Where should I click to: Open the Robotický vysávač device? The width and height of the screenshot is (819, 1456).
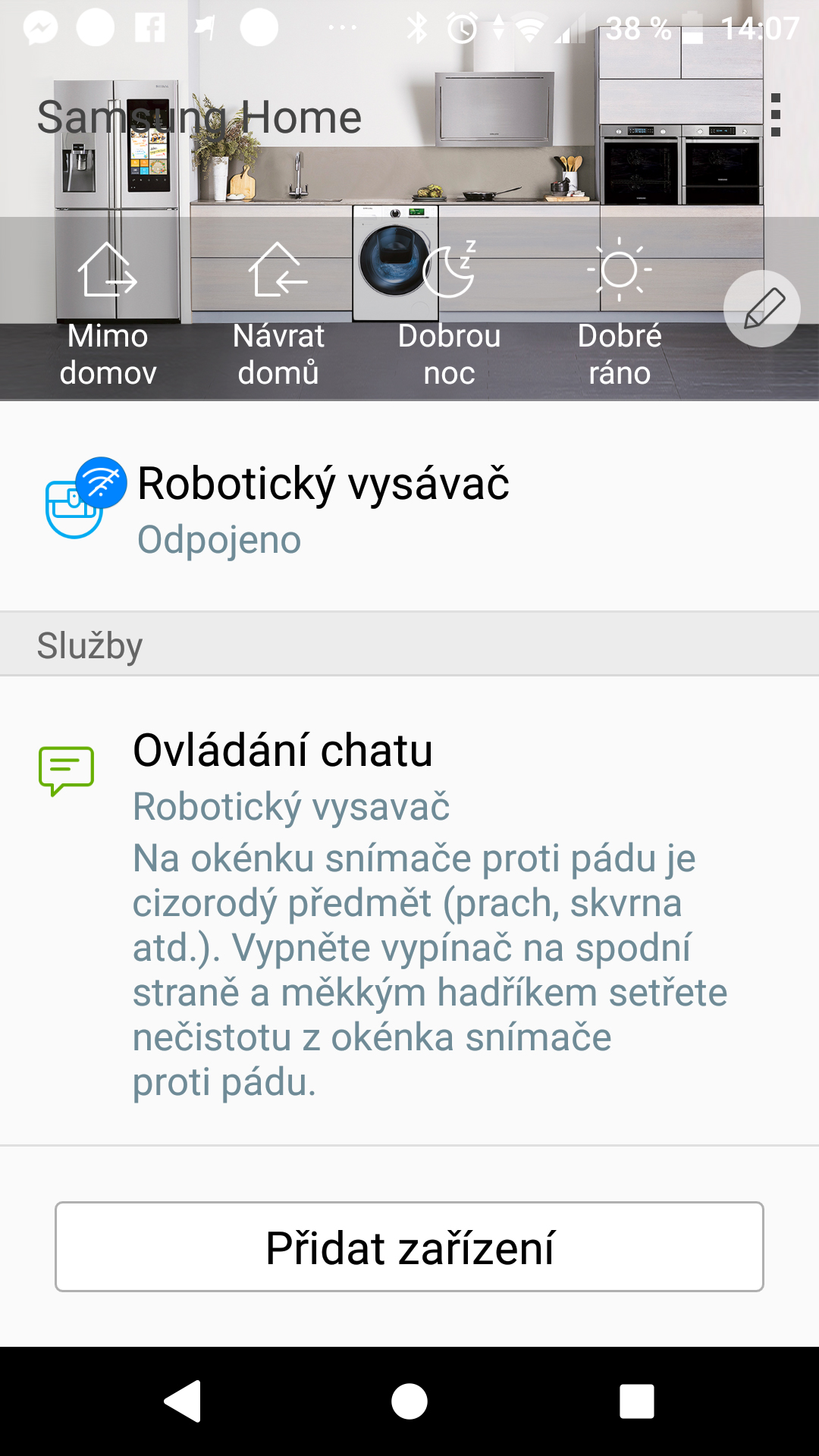(409, 507)
